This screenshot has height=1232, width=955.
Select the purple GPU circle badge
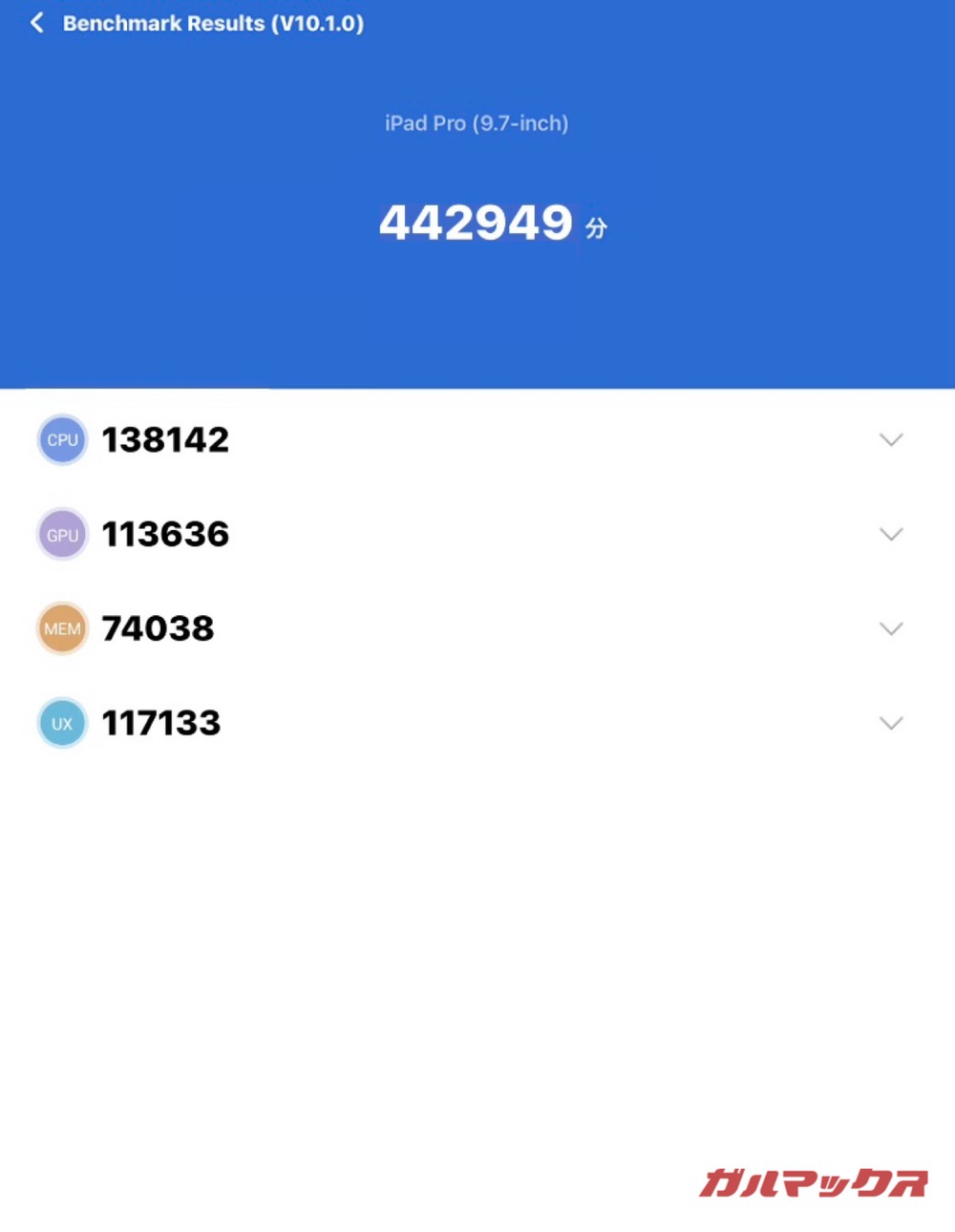(61, 534)
